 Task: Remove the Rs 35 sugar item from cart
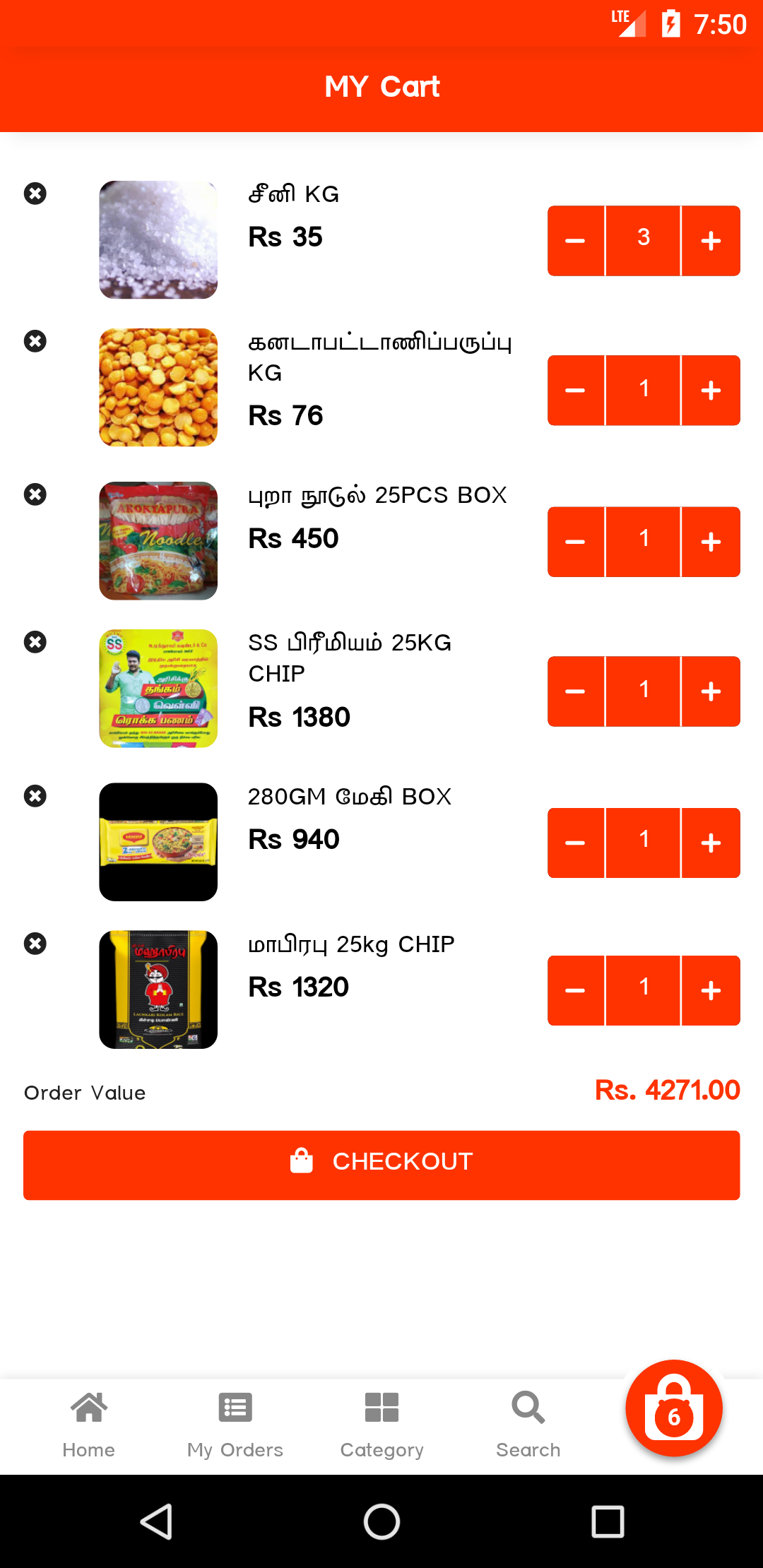35,194
